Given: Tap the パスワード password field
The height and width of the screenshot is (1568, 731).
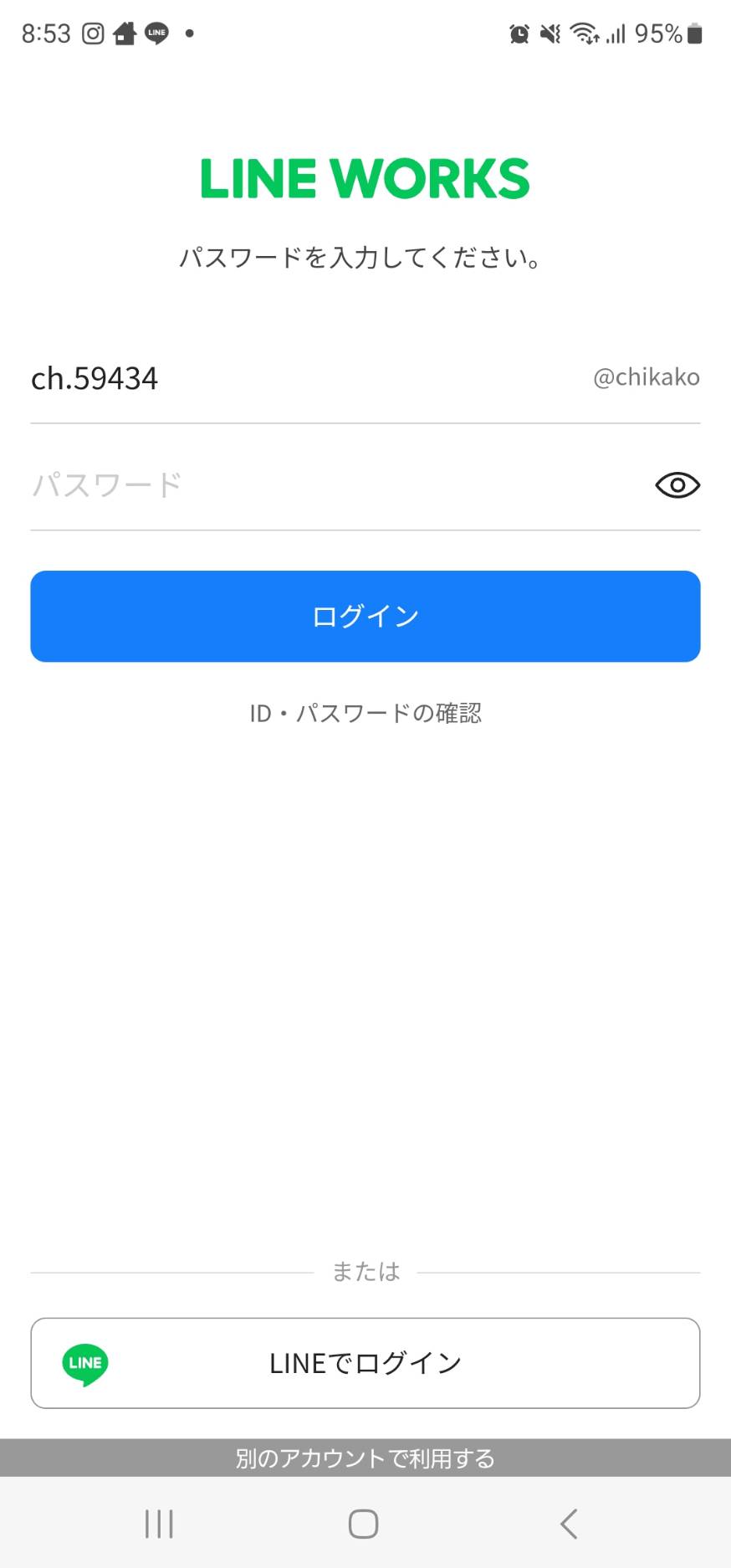Looking at the screenshot, I should pos(335,485).
